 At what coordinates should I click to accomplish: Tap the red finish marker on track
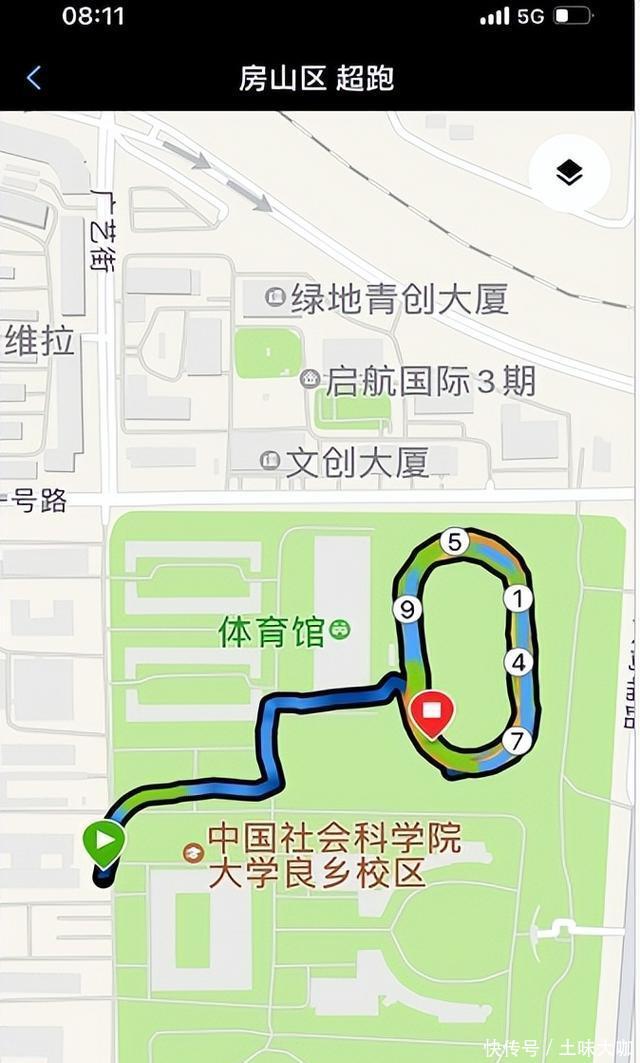[432, 711]
